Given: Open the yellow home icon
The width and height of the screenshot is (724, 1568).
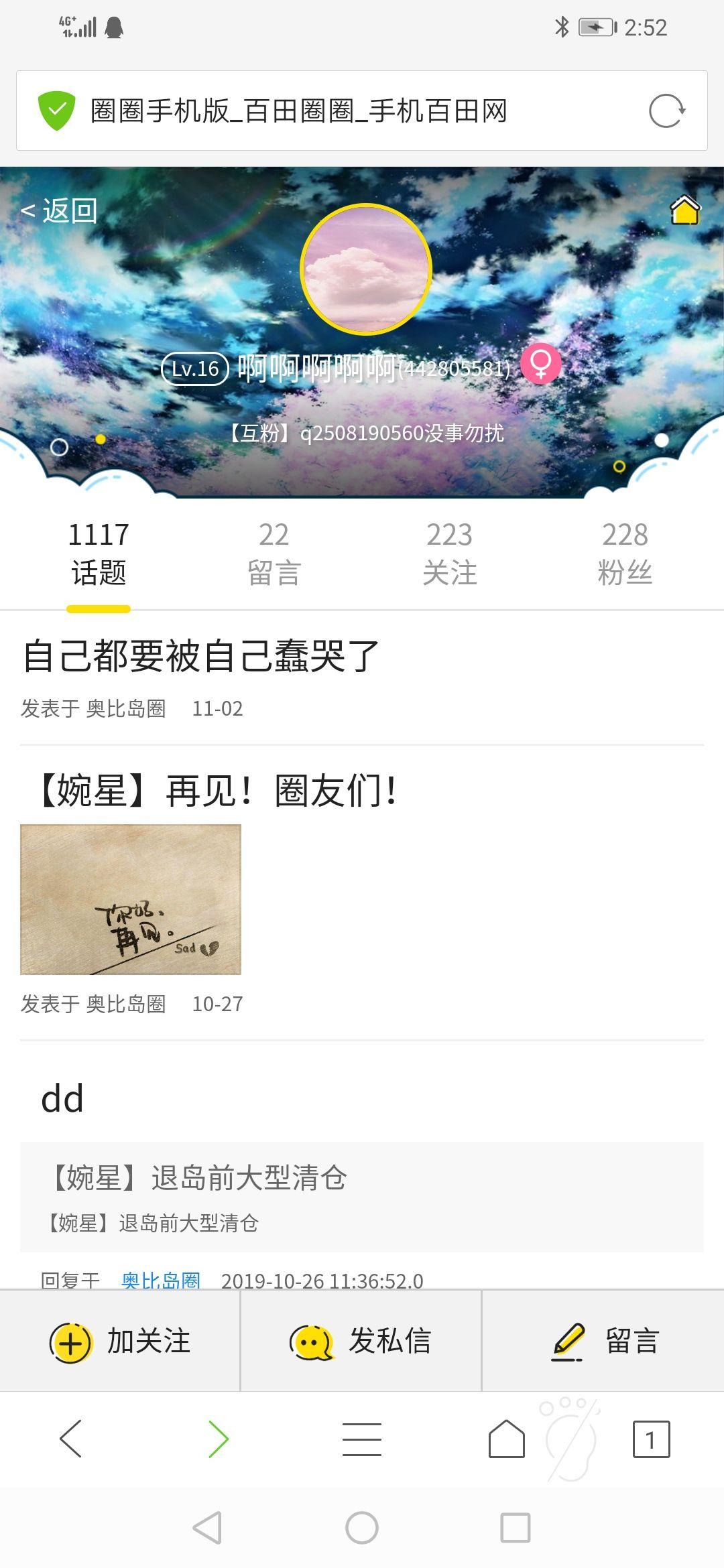Looking at the screenshot, I should pos(685,210).
